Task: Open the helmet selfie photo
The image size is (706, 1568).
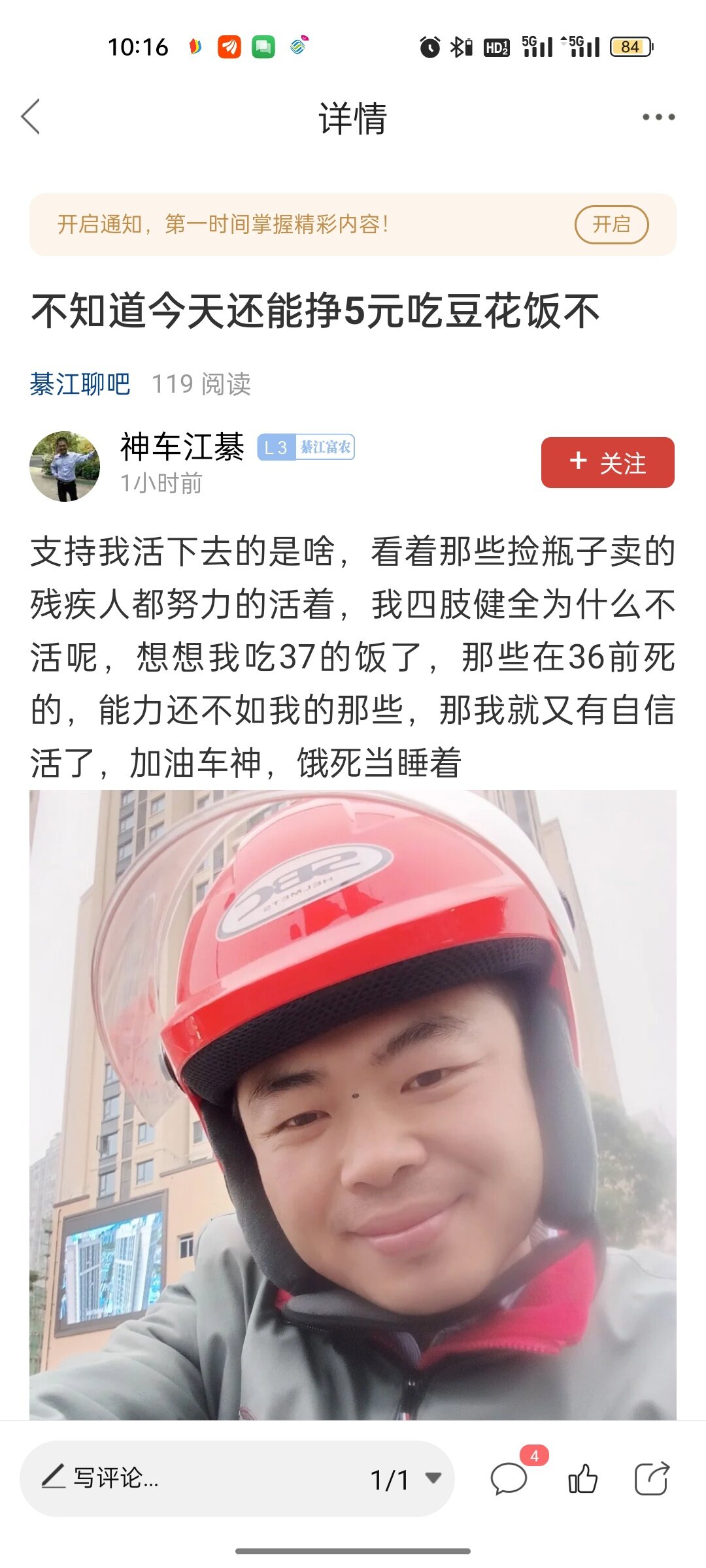Action: point(353,1104)
